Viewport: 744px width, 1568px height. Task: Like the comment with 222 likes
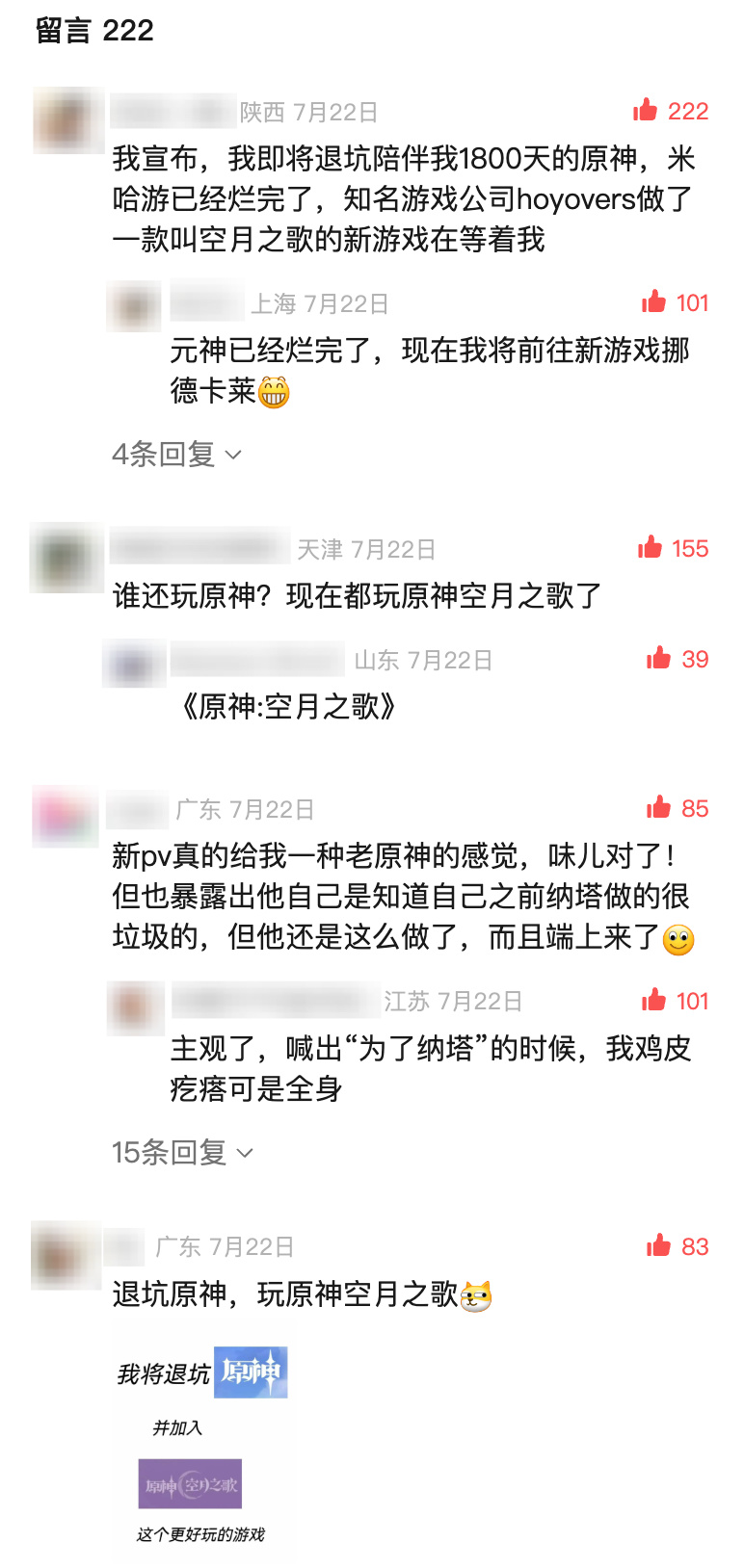click(x=646, y=111)
